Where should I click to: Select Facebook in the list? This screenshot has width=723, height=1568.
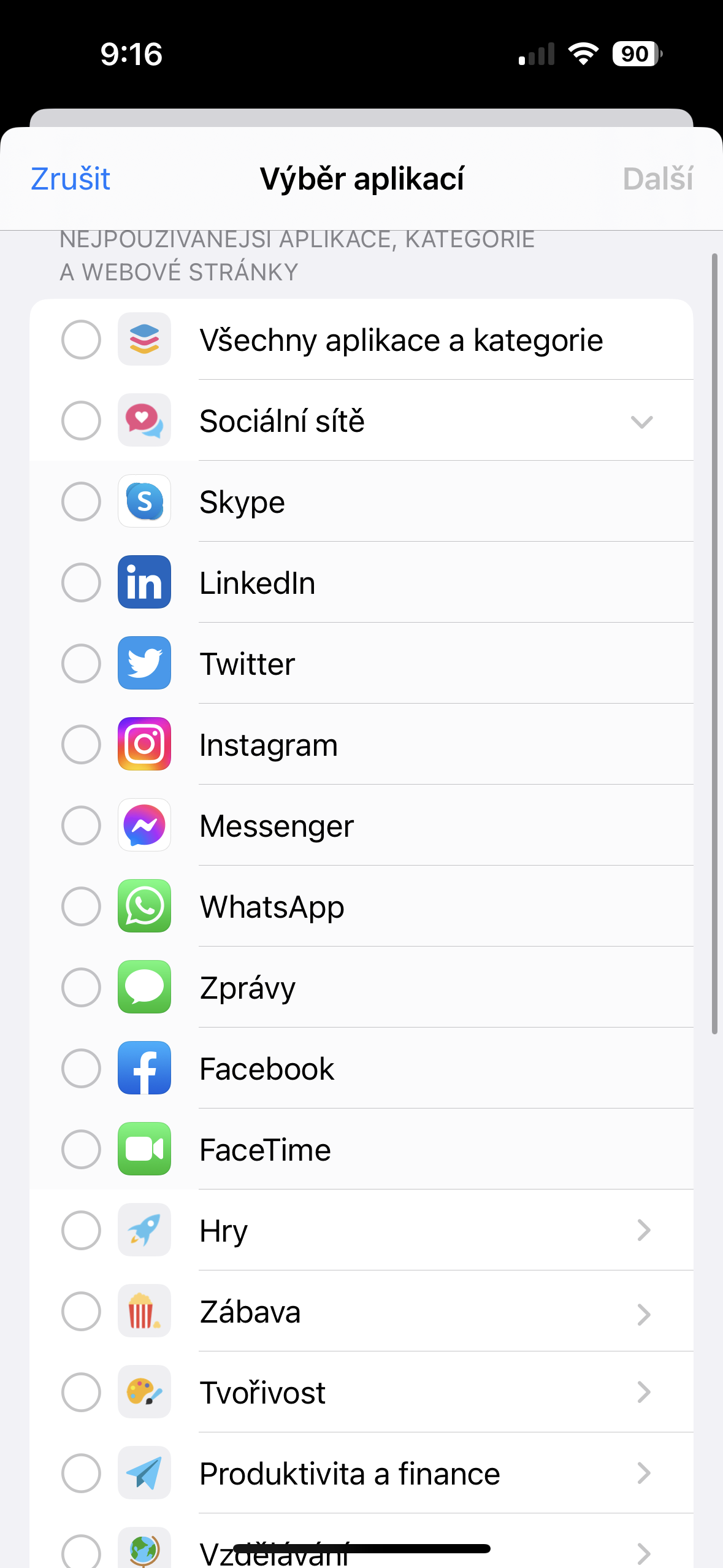(x=81, y=1069)
